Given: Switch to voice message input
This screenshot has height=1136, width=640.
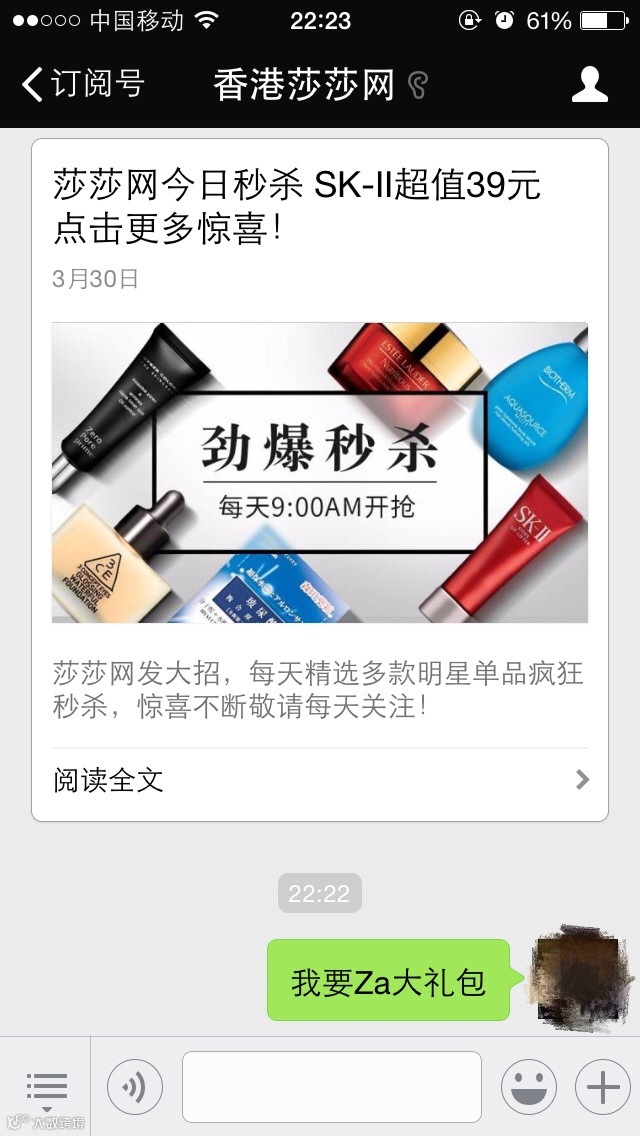Looking at the screenshot, I should pyautogui.click(x=135, y=1087).
